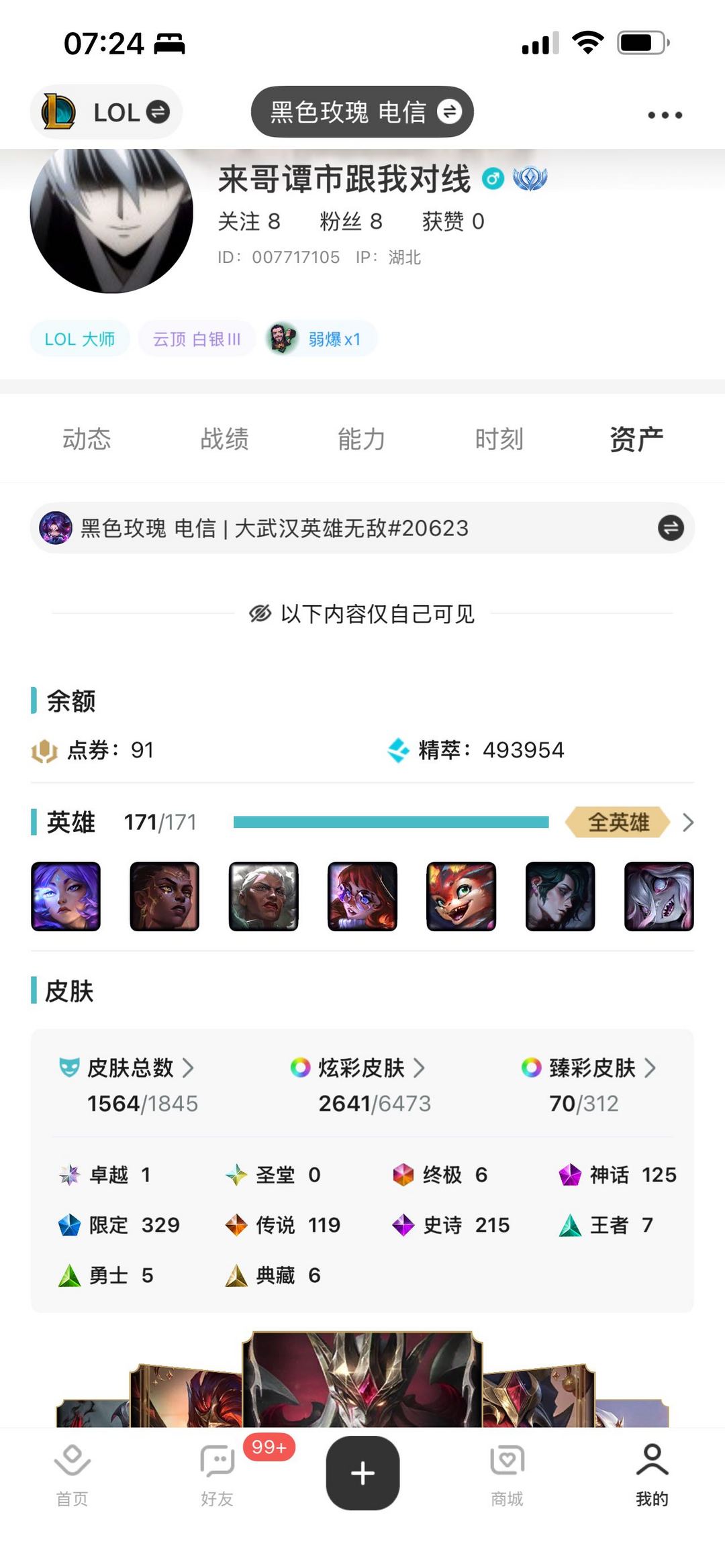Open the 全英雄 hero list
The height and width of the screenshot is (1568, 725).
618,823
